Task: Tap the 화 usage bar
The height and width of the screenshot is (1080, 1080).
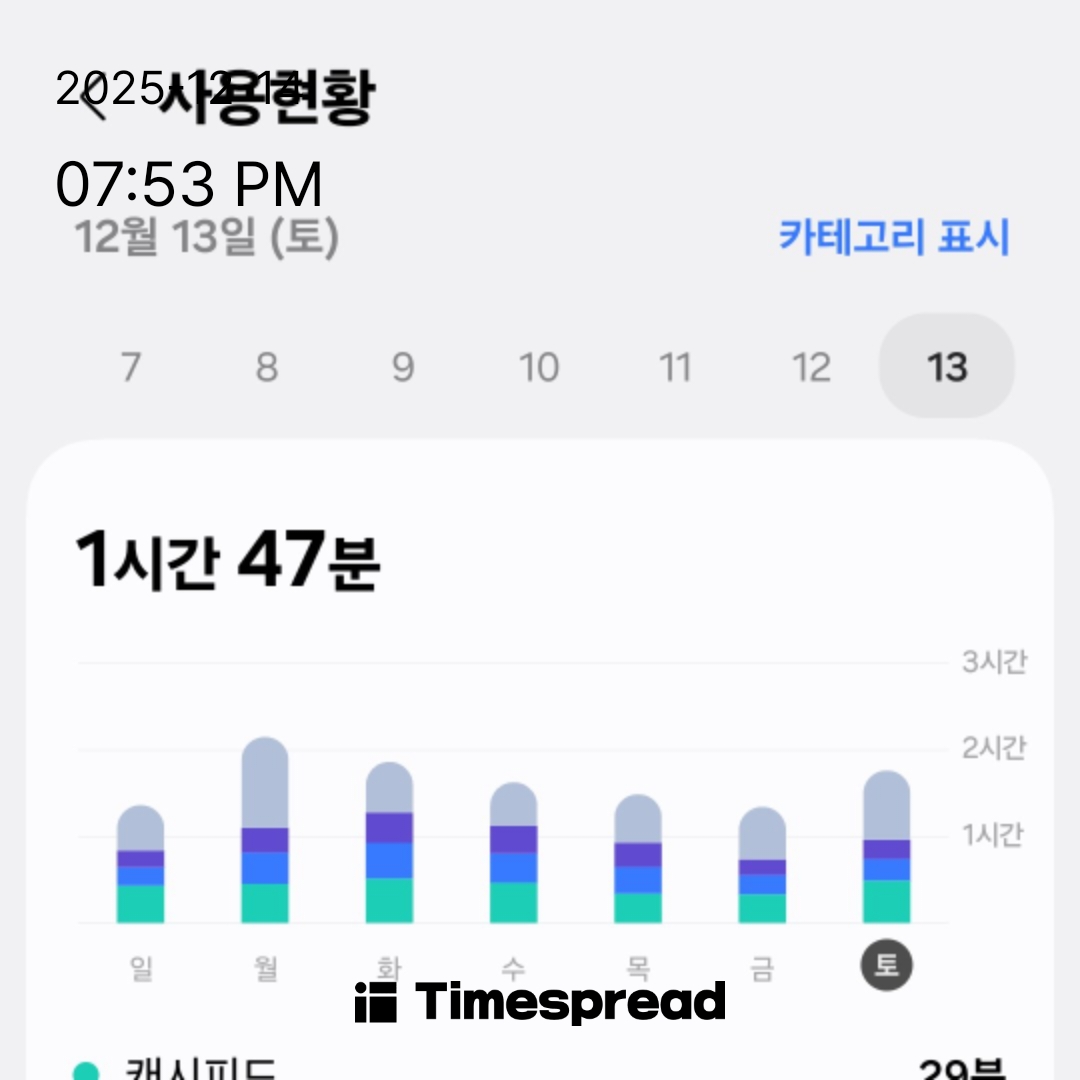Action: pyautogui.click(x=389, y=844)
